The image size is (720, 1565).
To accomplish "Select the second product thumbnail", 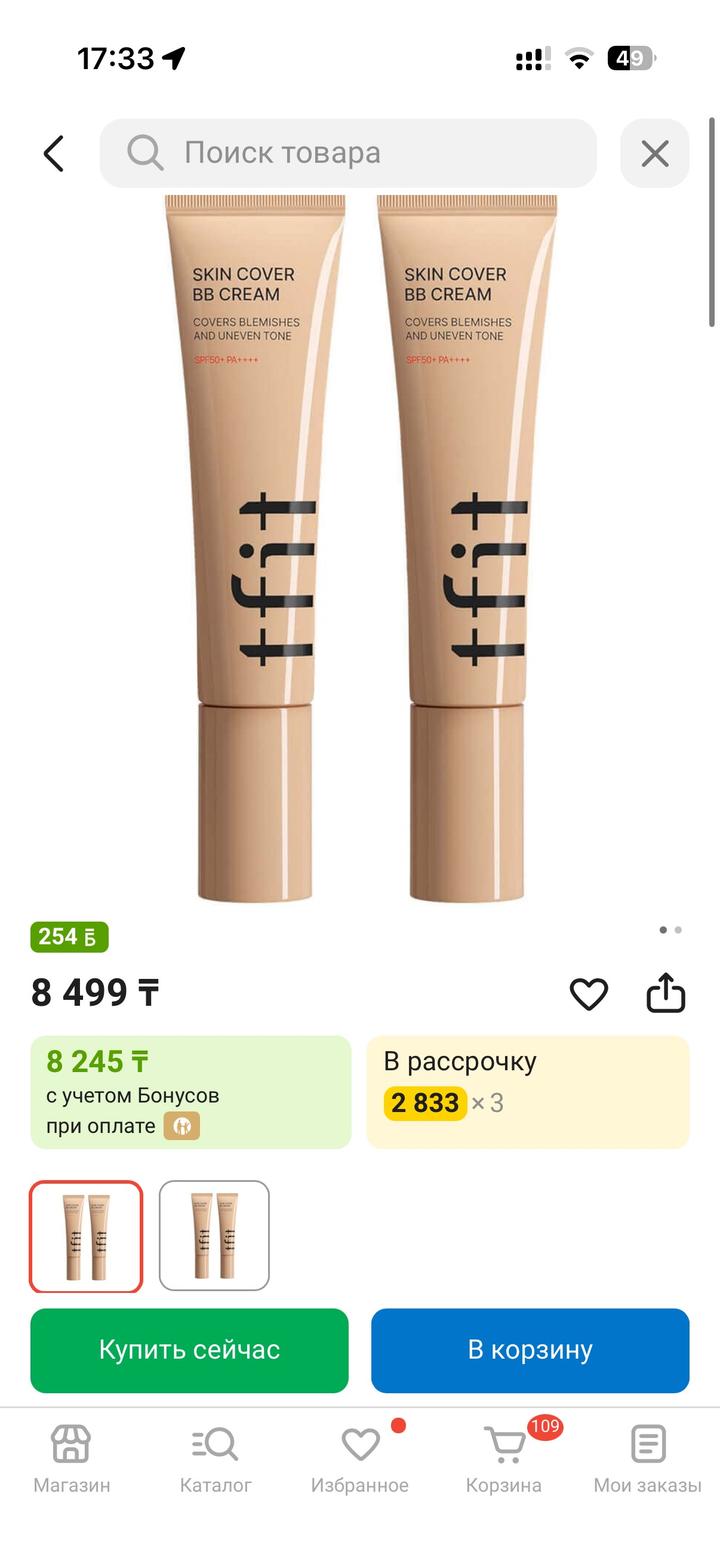I will pyautogui.click(x=214, y=1236).
